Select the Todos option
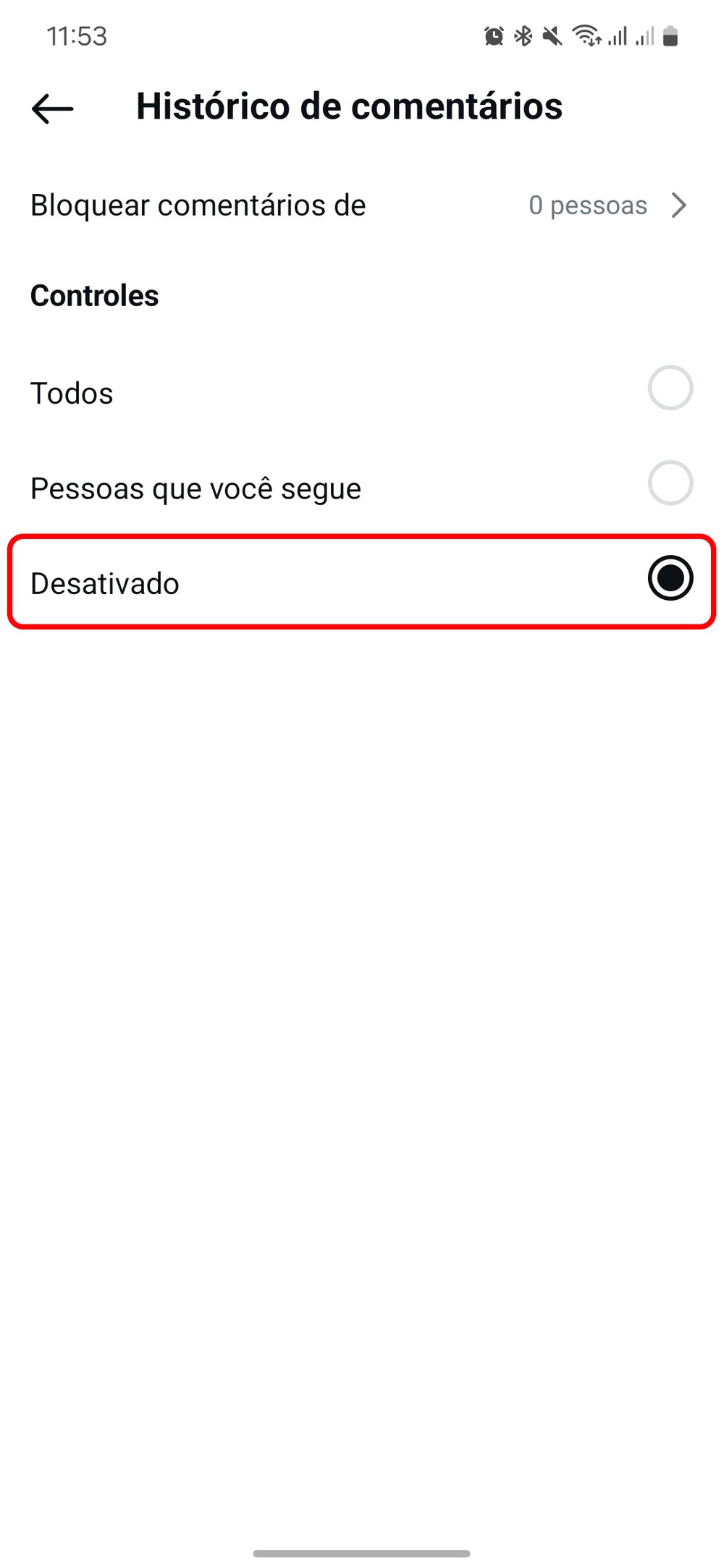The height and width of the screenshot is (1568, 724). coord(670,389)
